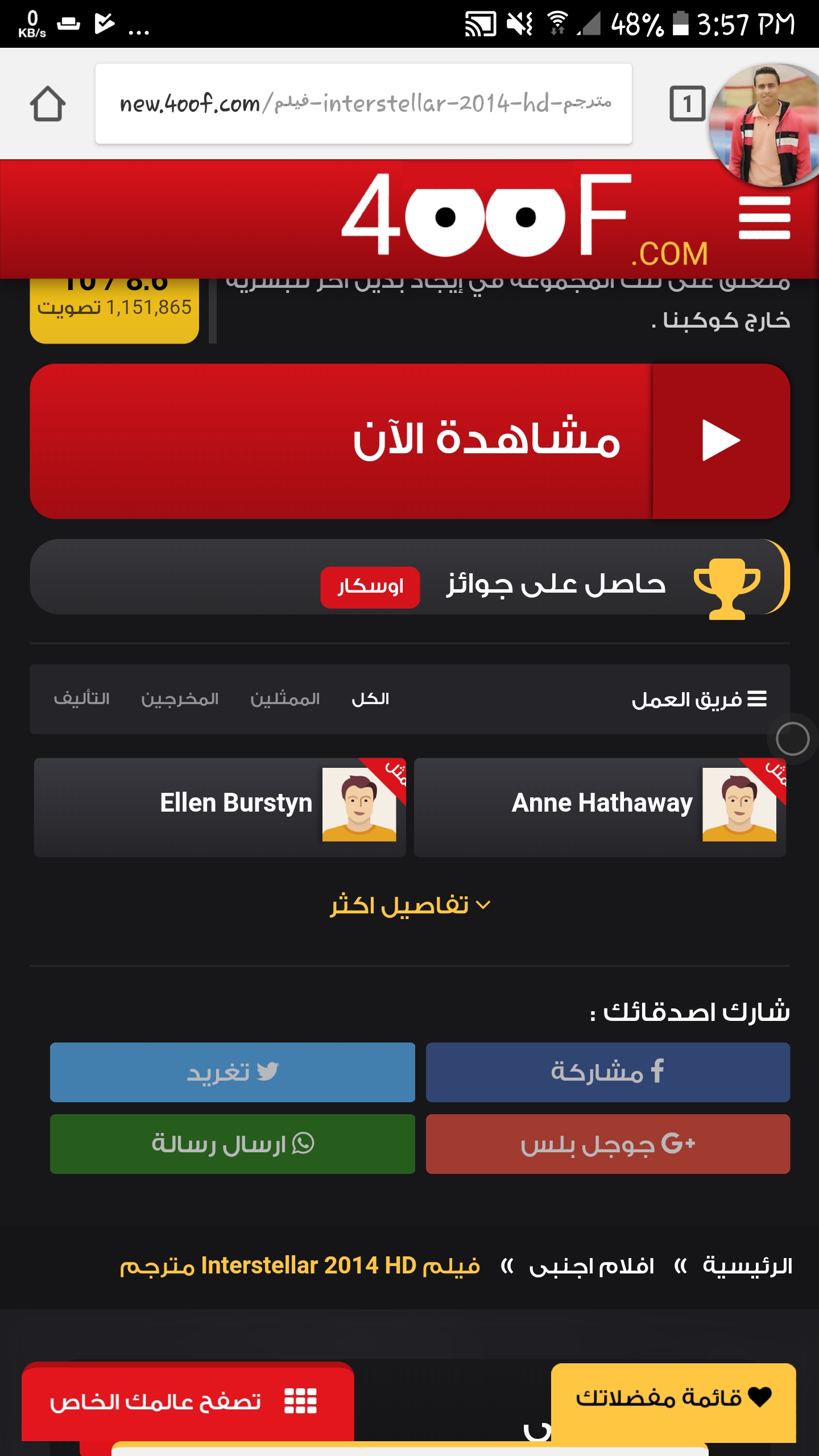The width and height of the screenshot is (819, 1456).
Task: Tweet this movie with تغريد
Action: (x=233, y=1072)
